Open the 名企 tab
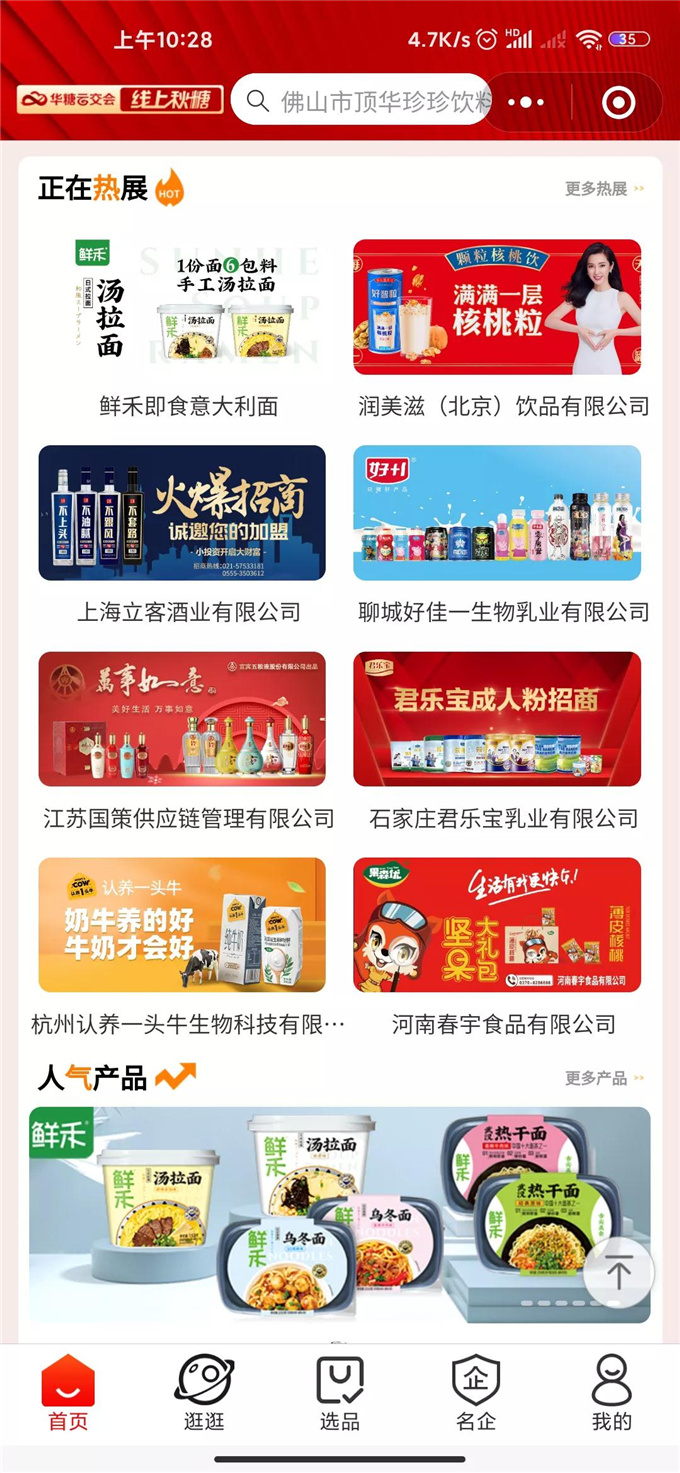Viewport: 680px width, 1473px height. point(476,1395)
